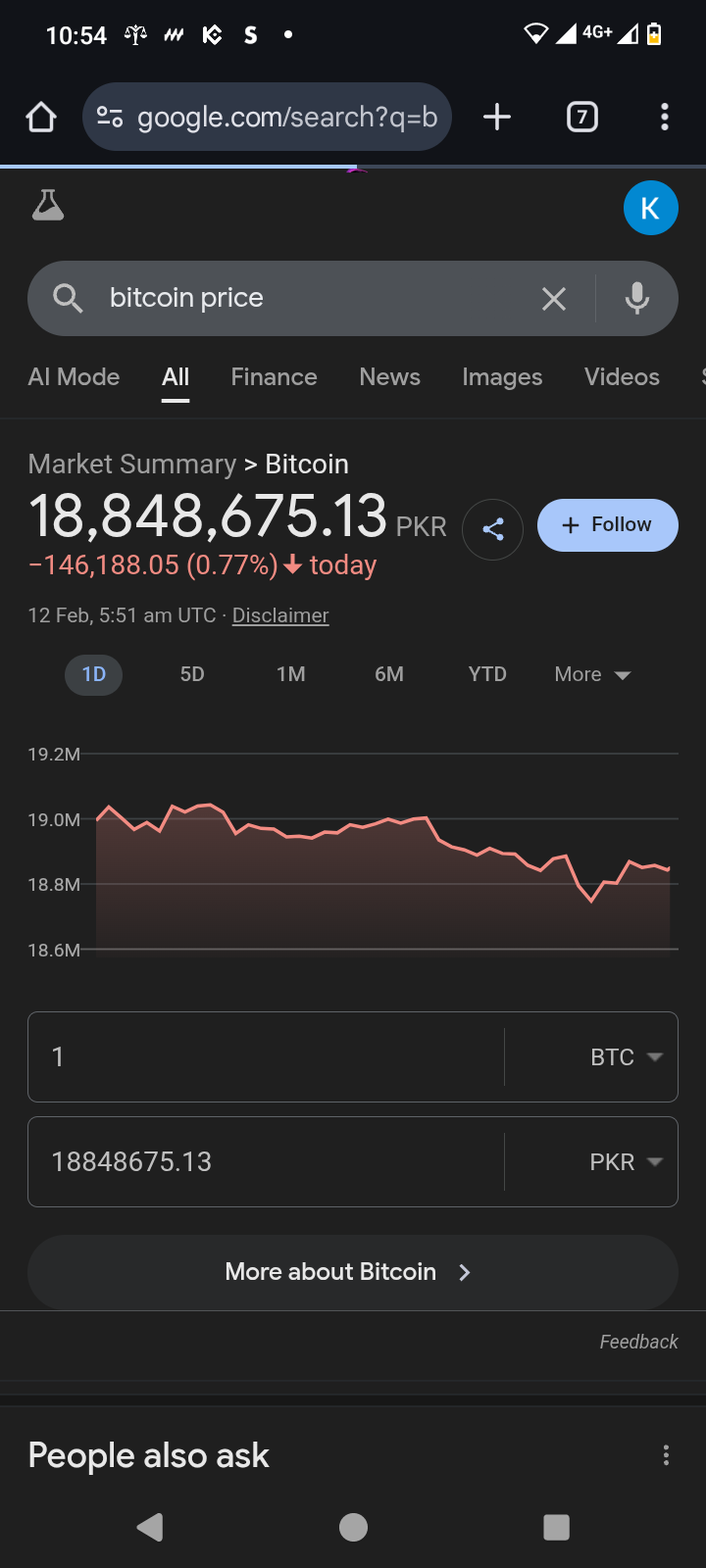Open the browser home page
Screen dimensions: 706x1568
tap(41, 118)
